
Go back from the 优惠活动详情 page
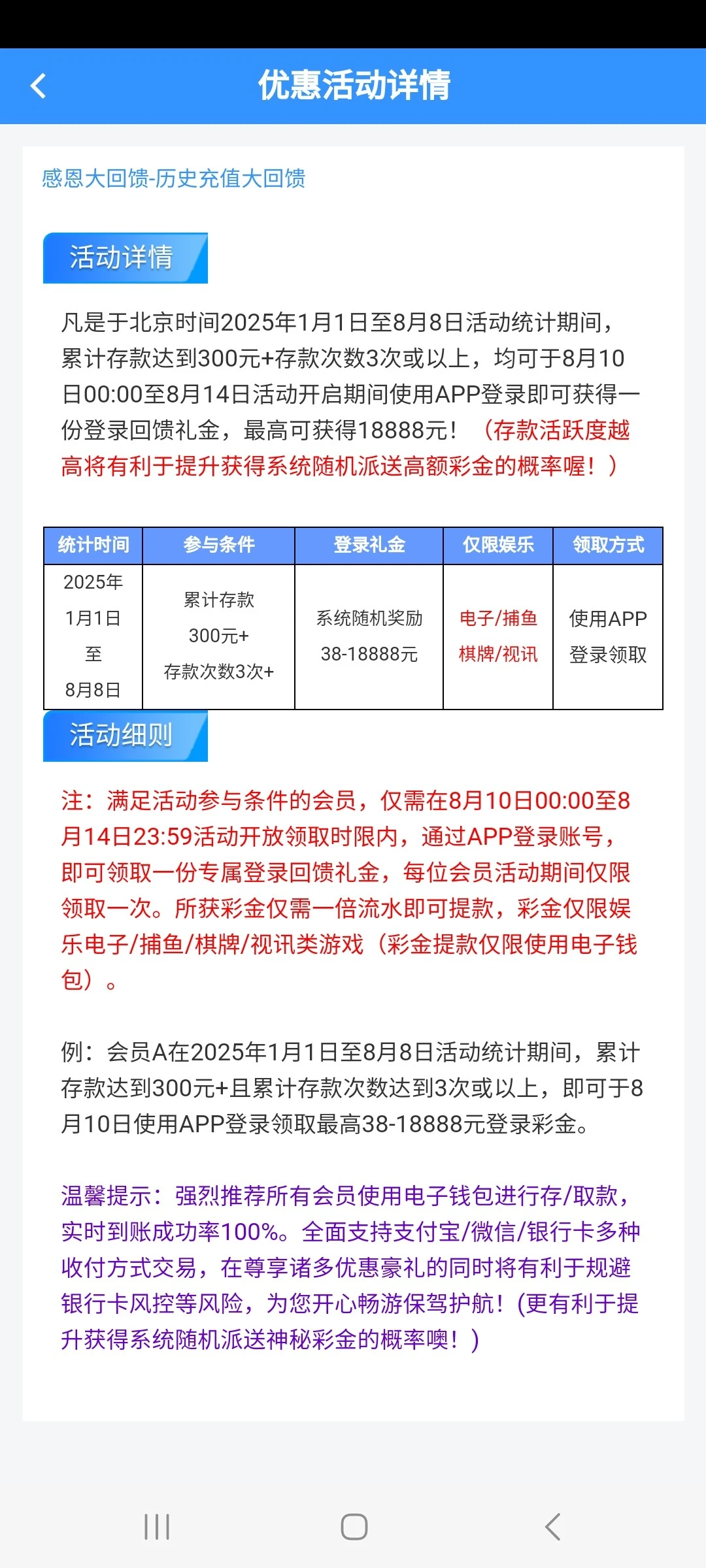39,86
